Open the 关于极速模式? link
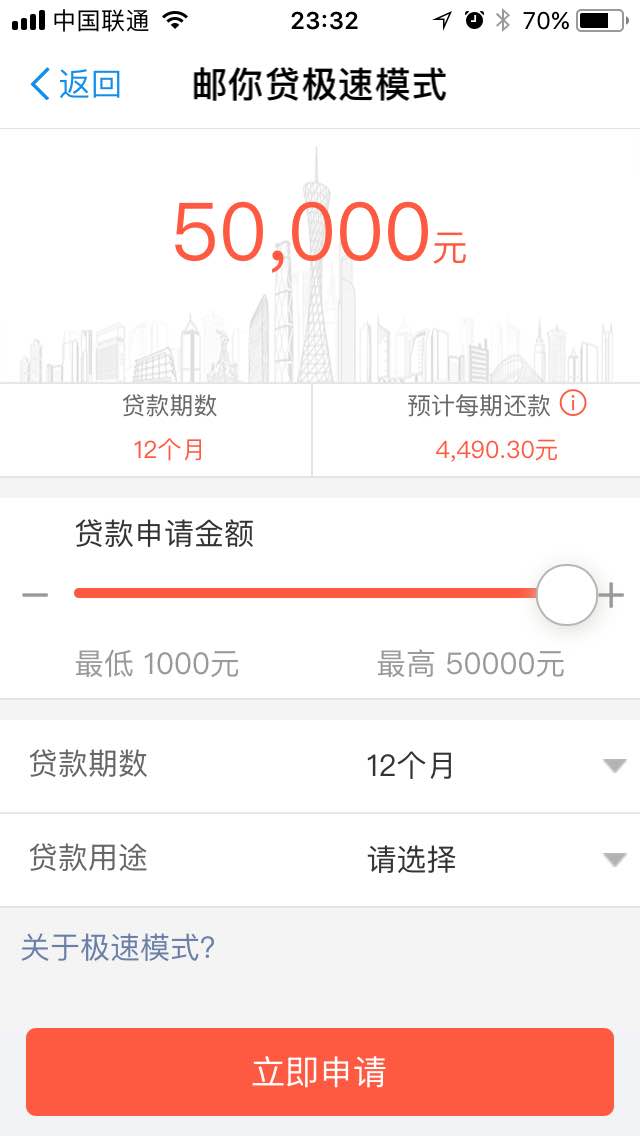640x1136 pixels. tap(118, 948)
